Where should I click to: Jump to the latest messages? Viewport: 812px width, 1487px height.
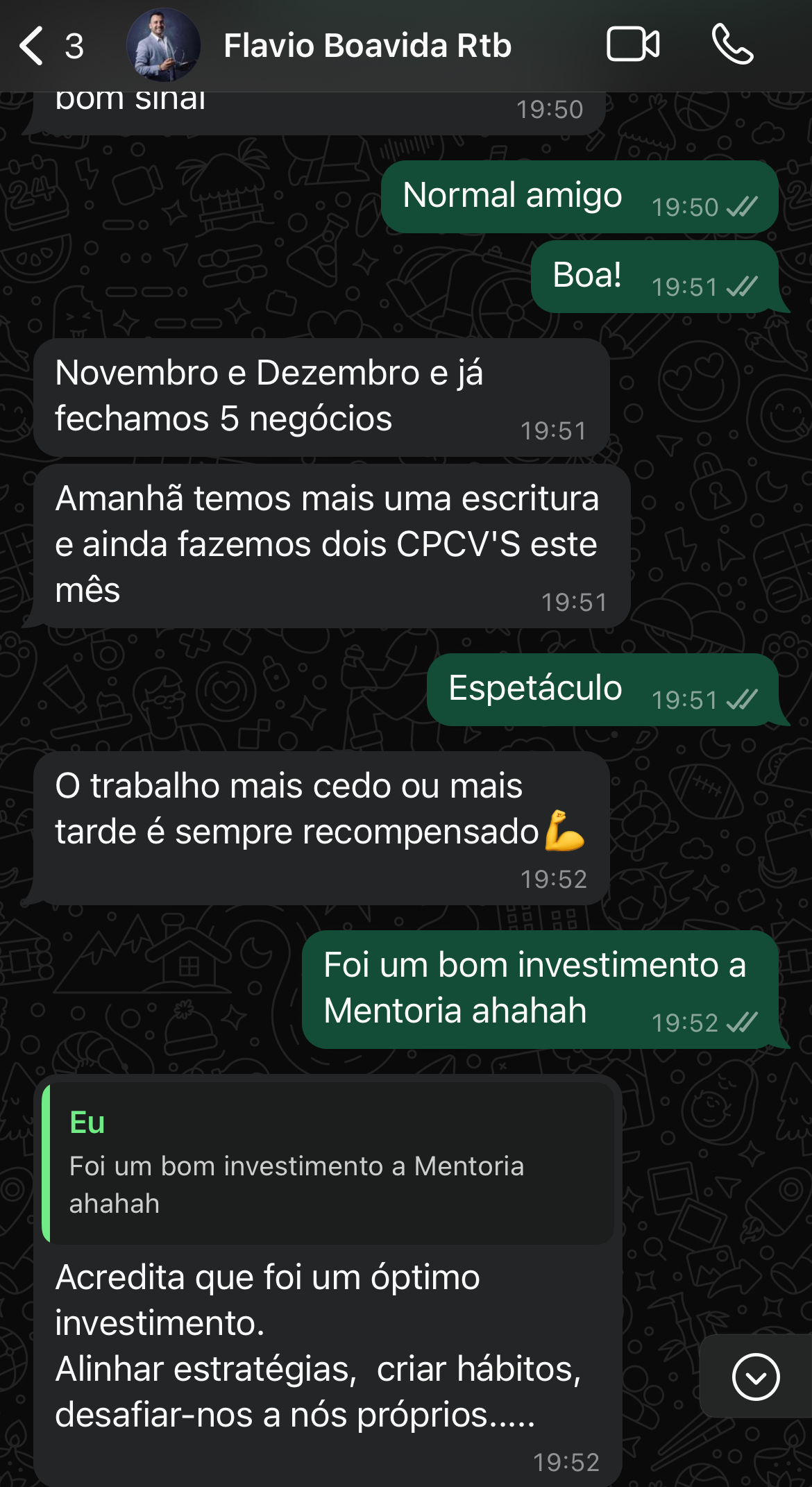coord(755,1376)
